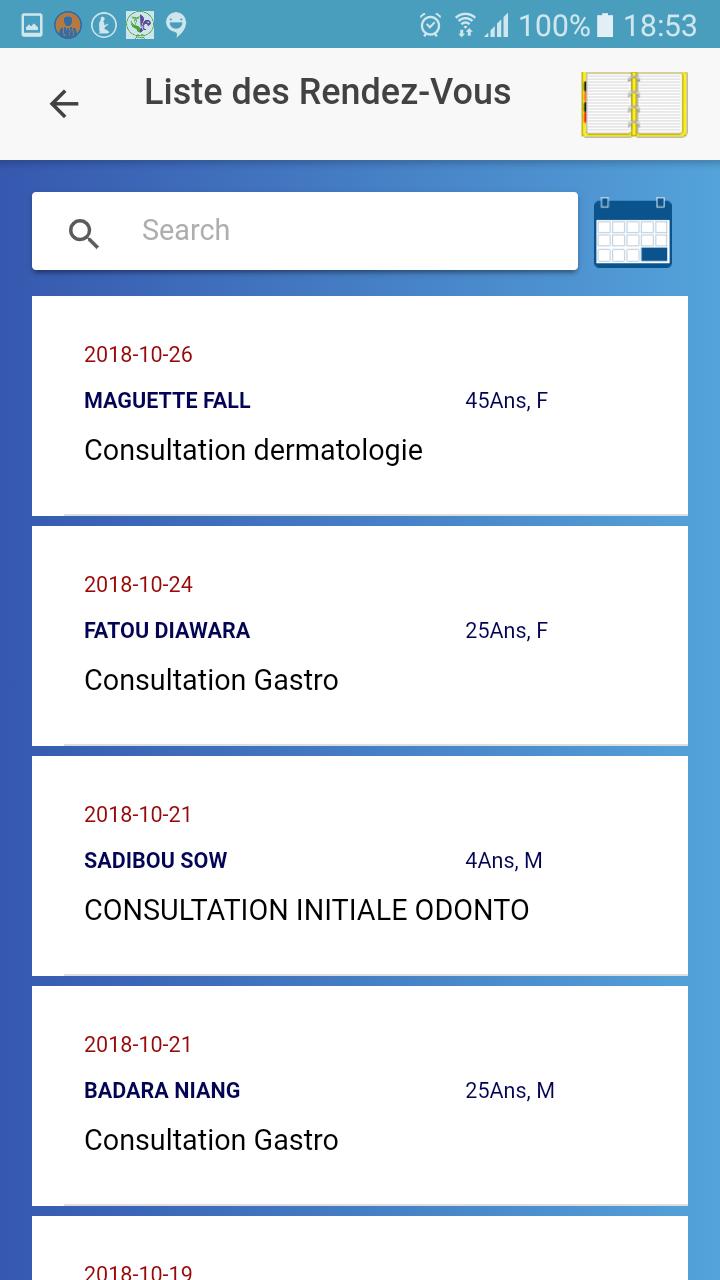Open the alarm icon in status bar
The height and width of the screenshot is (1280, 720).
point(430,24)
